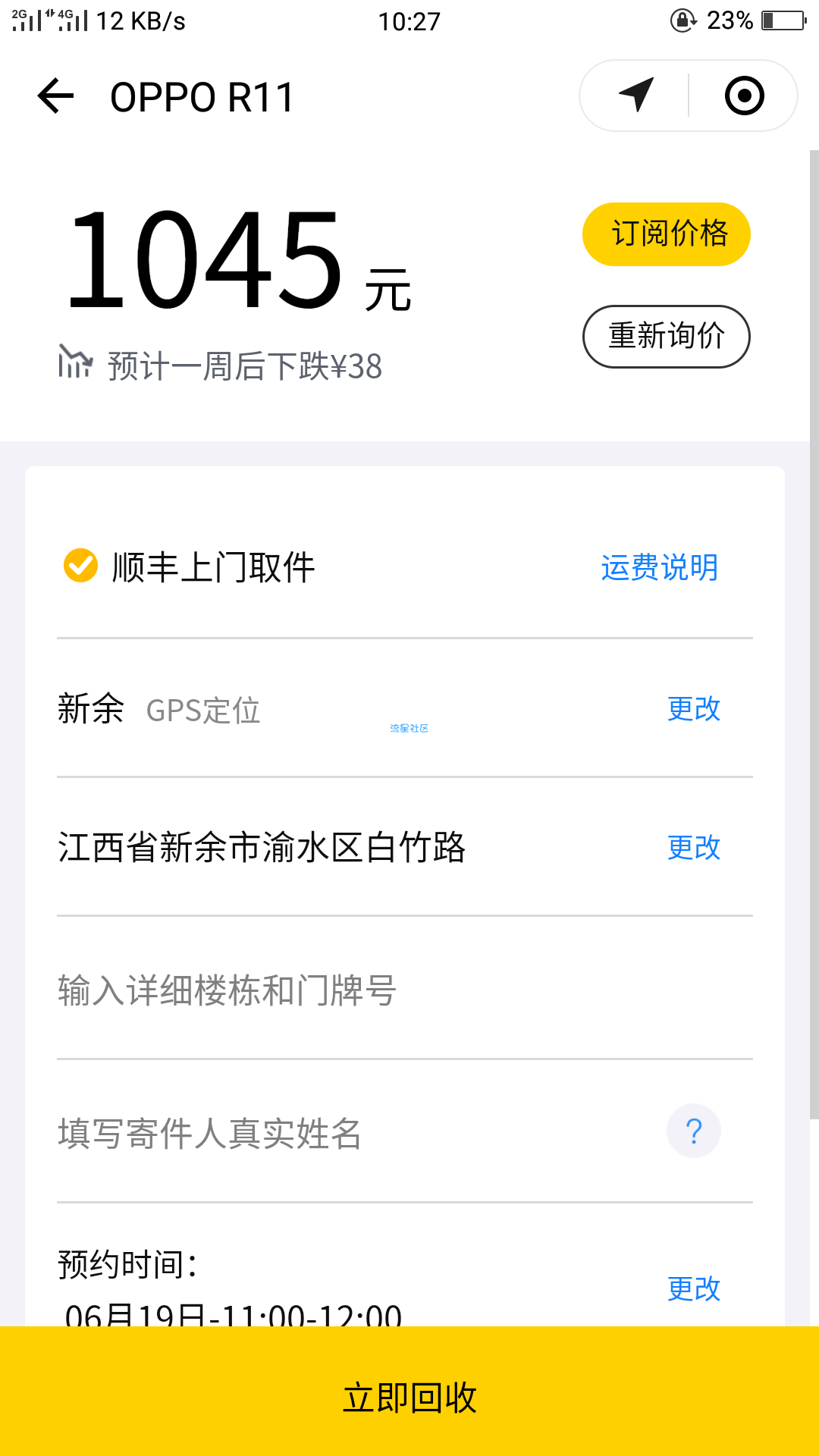This screenshot has width=819, height=1456.
Task: Change the 预约时间 appointment slot
Action: click(693, 1288)
